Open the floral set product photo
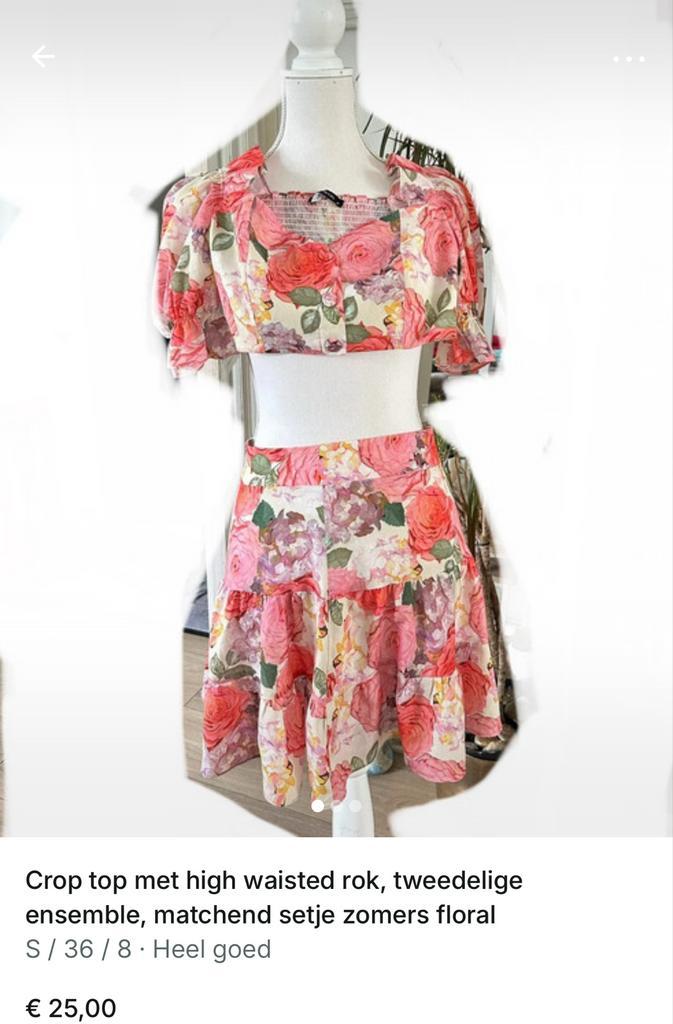This screenshot has height=1024, width=673. [x=336, y=450]
